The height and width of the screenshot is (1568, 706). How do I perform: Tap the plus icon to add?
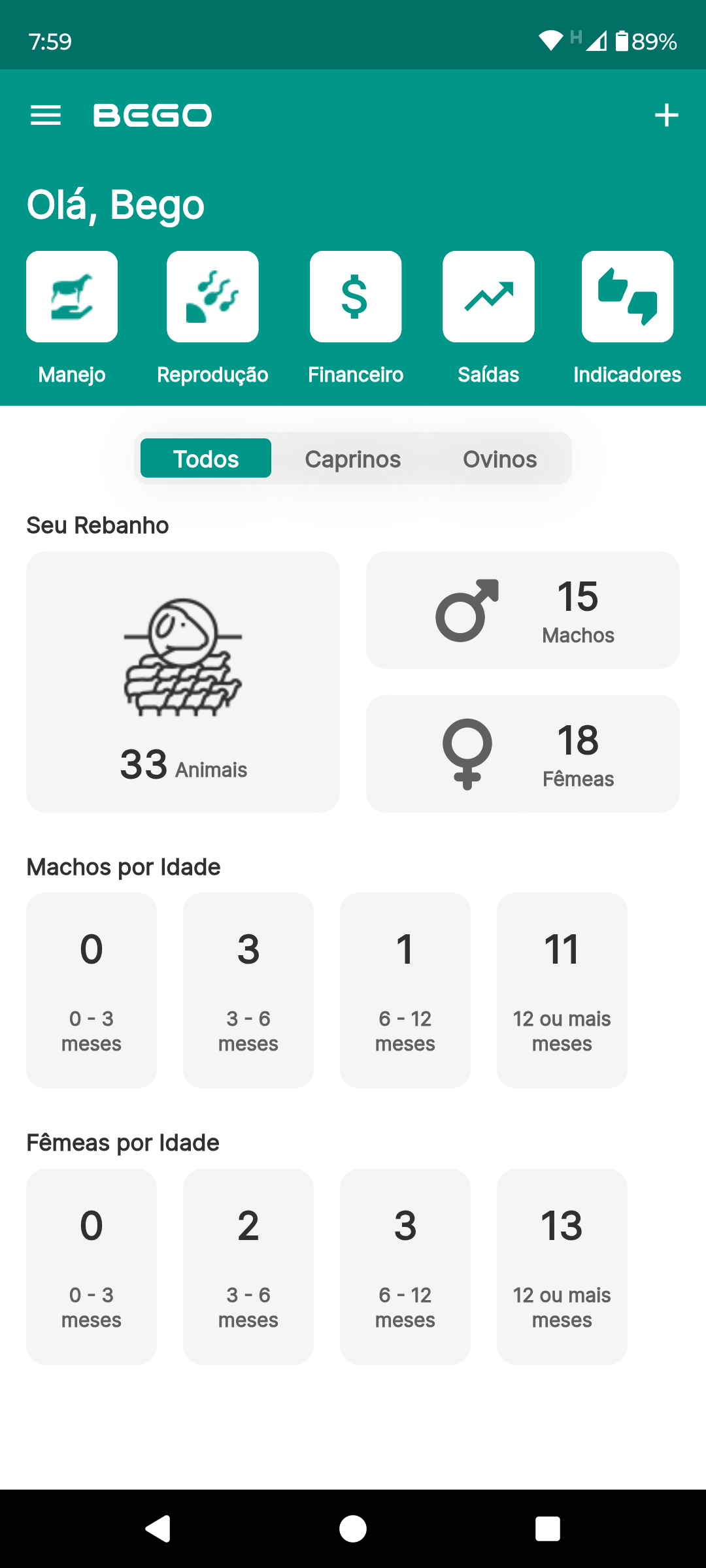pyautogui.click(x=666, y=116)
